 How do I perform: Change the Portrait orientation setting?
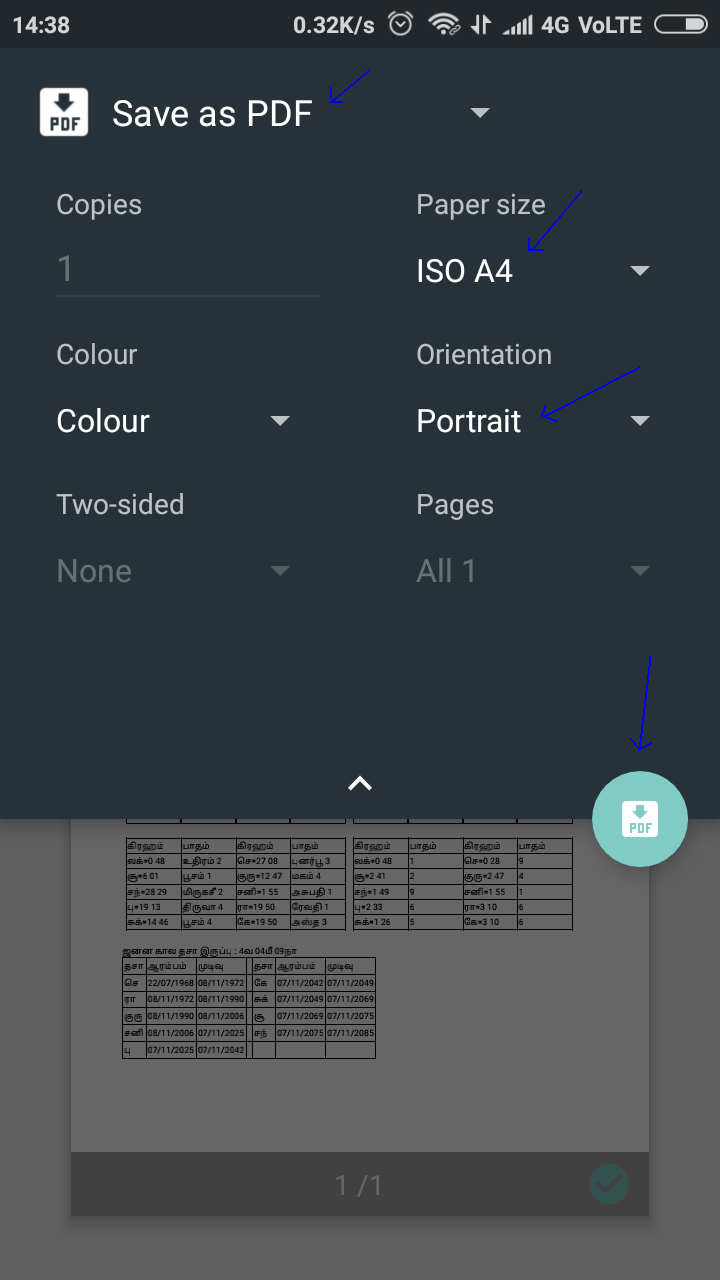point(532,421)
